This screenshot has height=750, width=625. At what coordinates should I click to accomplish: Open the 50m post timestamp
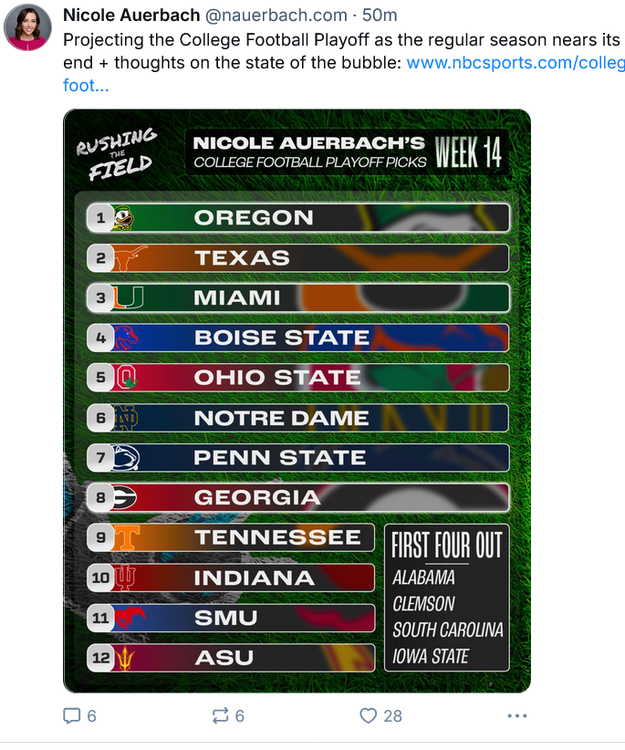tap(379, 15)
